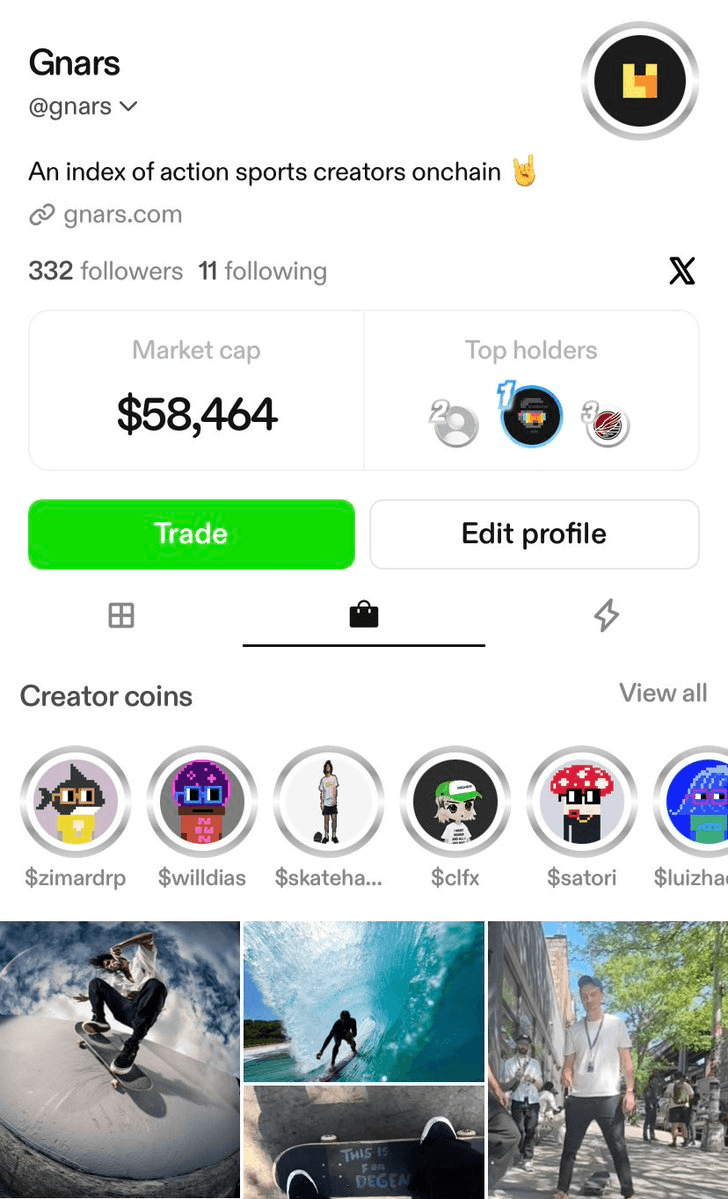Screen dimensions: 728x1199
Task: Select the lightning activity tab icon
Action: (x=606, y=616)
